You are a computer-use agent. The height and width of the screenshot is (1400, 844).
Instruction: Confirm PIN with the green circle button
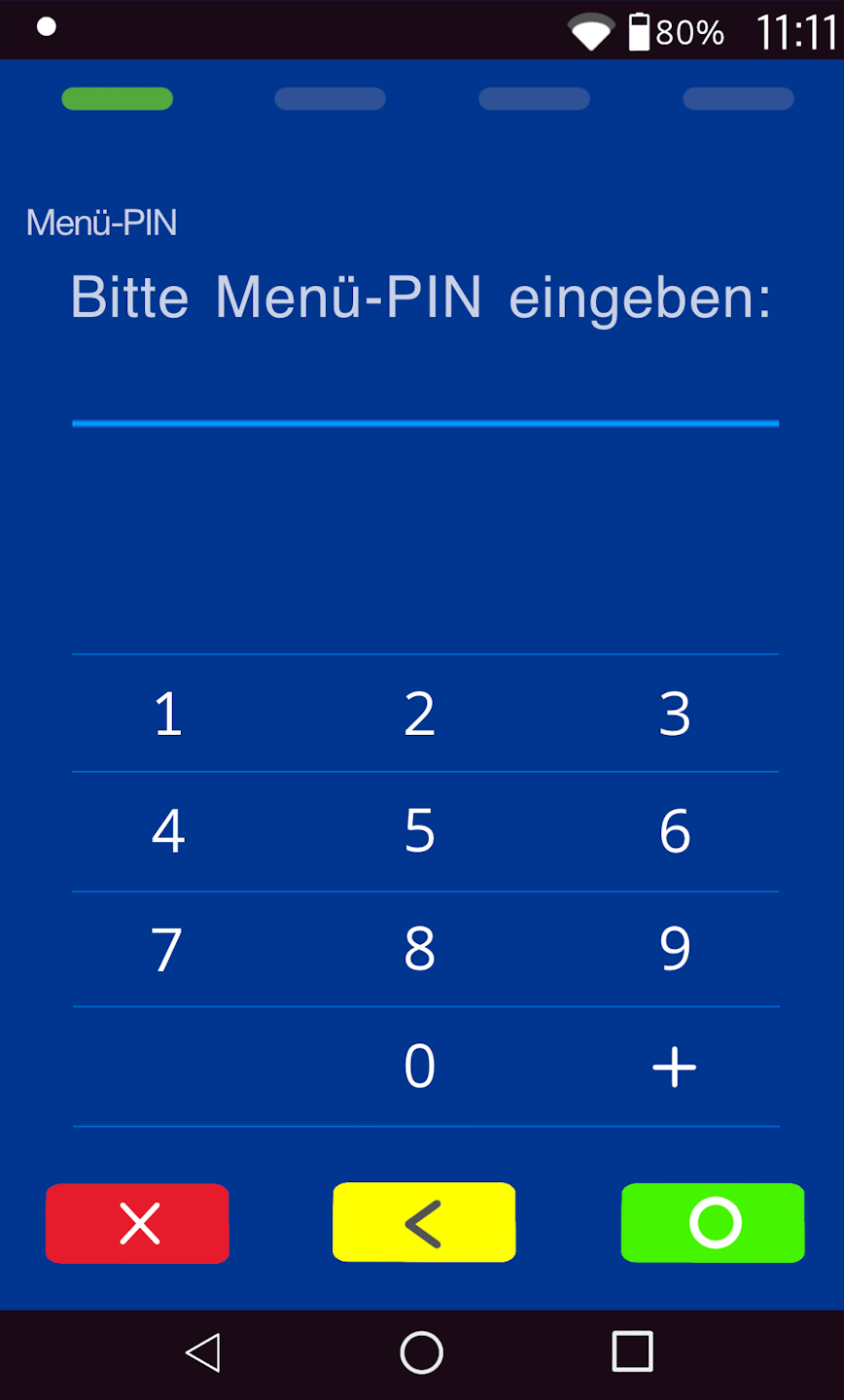[713, 1223]
